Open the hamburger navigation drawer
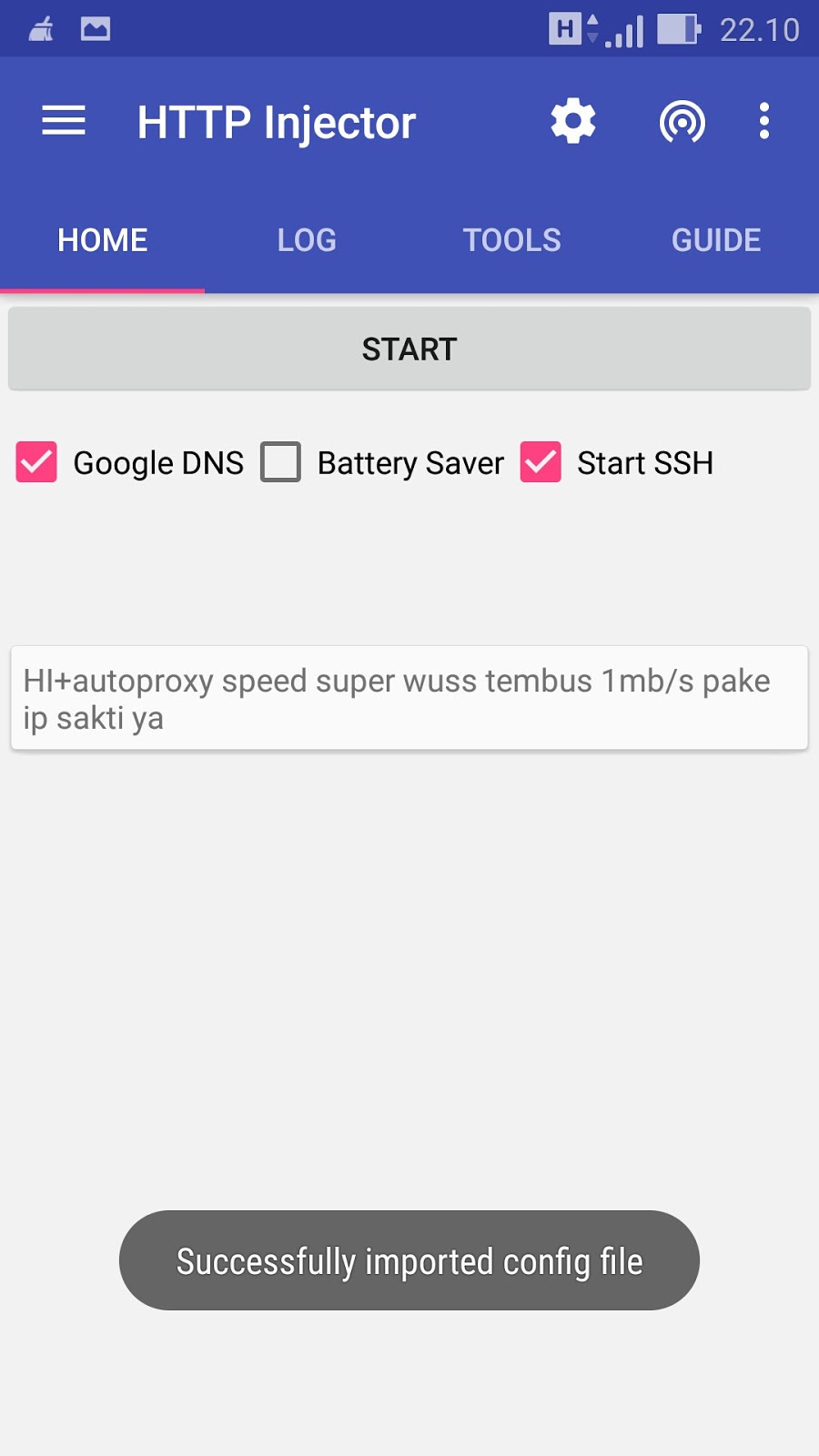Image resolution: width=819 pixels, height=1456 pixels. [64, 121]
